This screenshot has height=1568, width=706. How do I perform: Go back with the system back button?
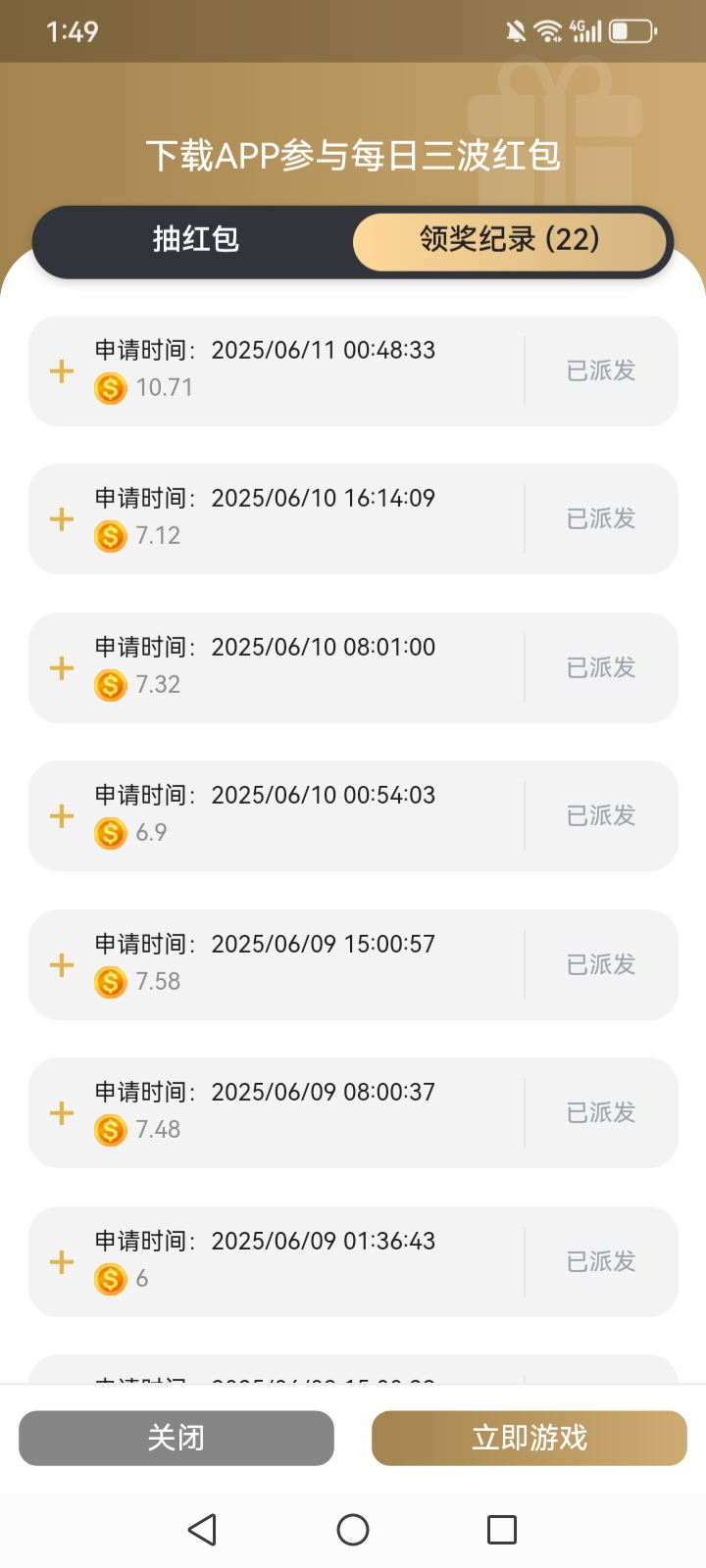[x=203, y=1530]
